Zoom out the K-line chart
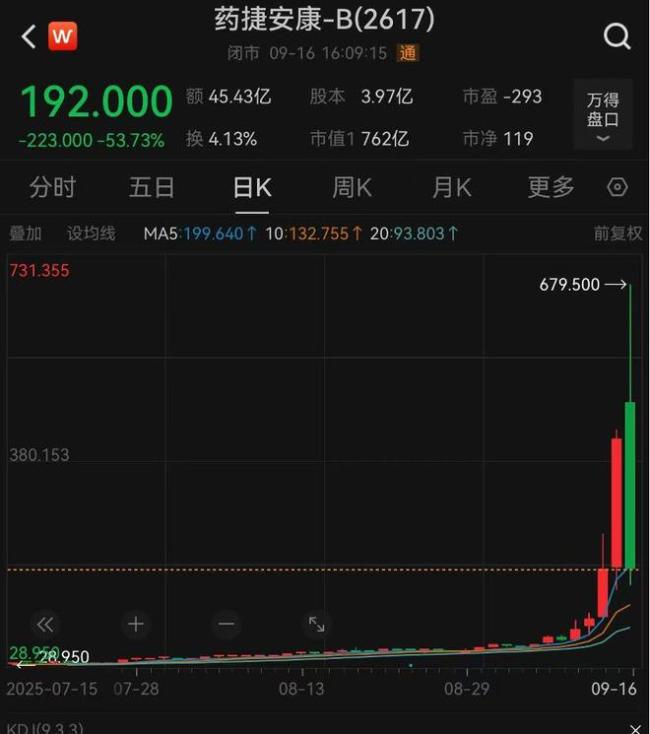This screenshot has width=650, height=734. point(226,624)
